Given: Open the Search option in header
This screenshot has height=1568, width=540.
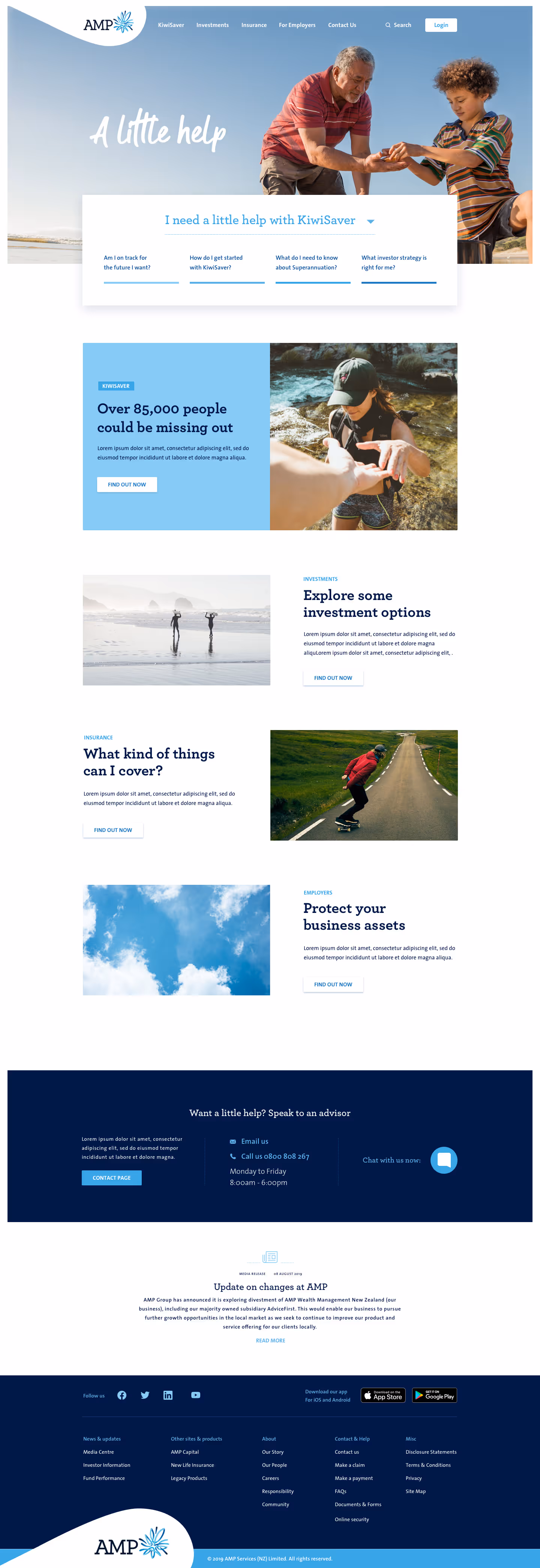Looking at the screenshot, I should [x=398, y=25].
